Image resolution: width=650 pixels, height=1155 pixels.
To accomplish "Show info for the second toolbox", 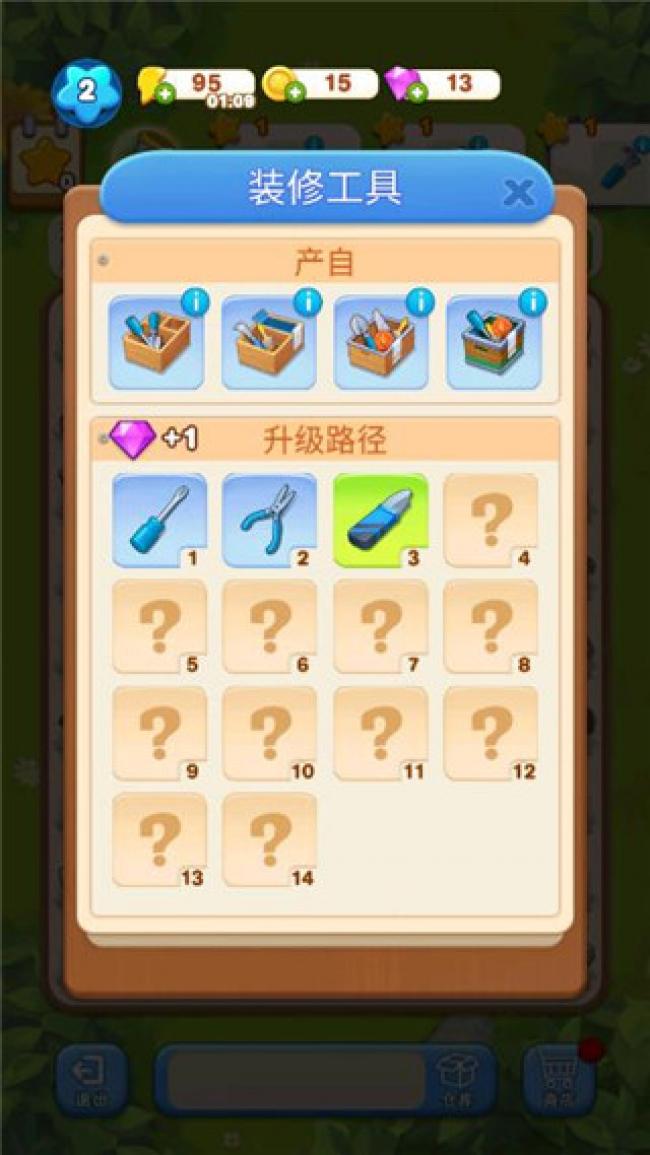I will click(x=307, y=302).
